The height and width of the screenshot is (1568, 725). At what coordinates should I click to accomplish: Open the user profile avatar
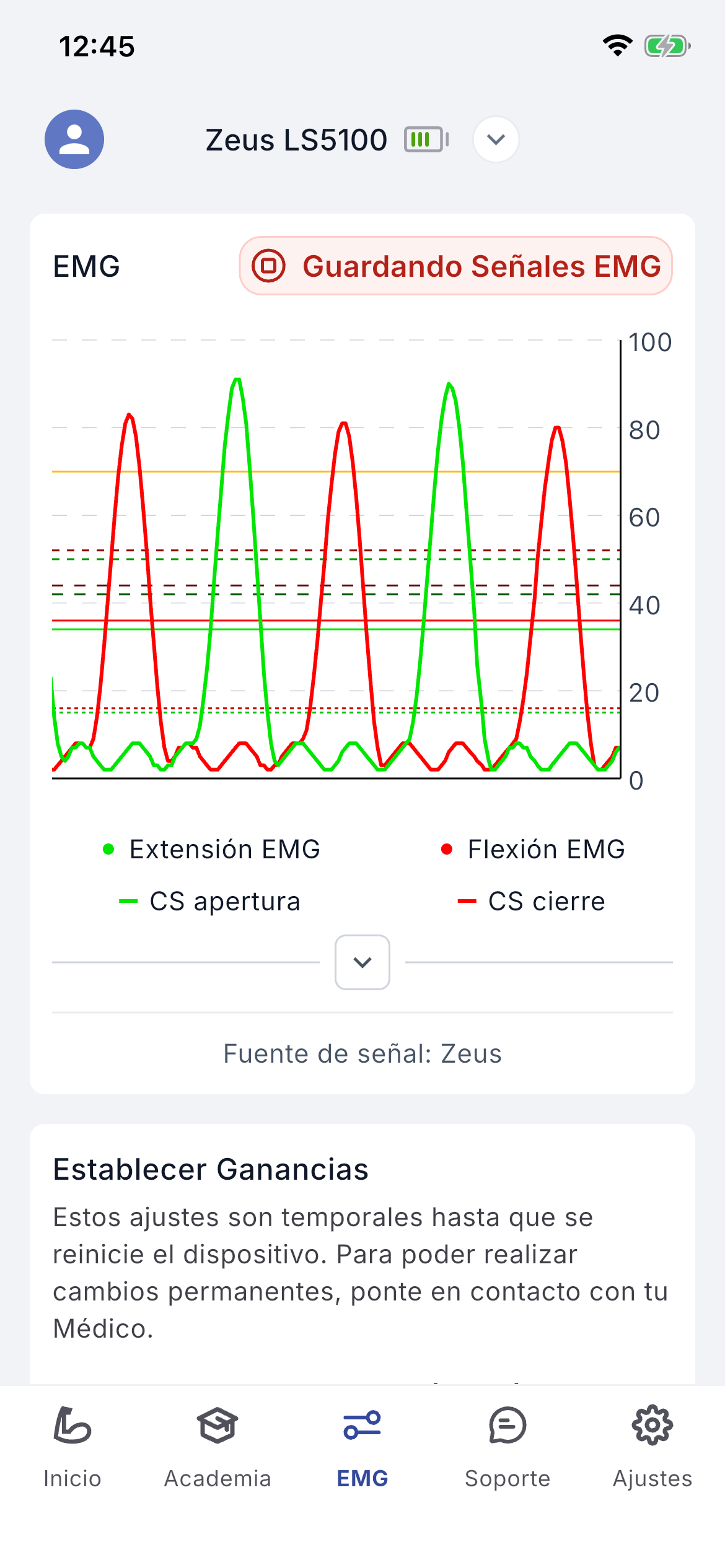pos(74,139)
